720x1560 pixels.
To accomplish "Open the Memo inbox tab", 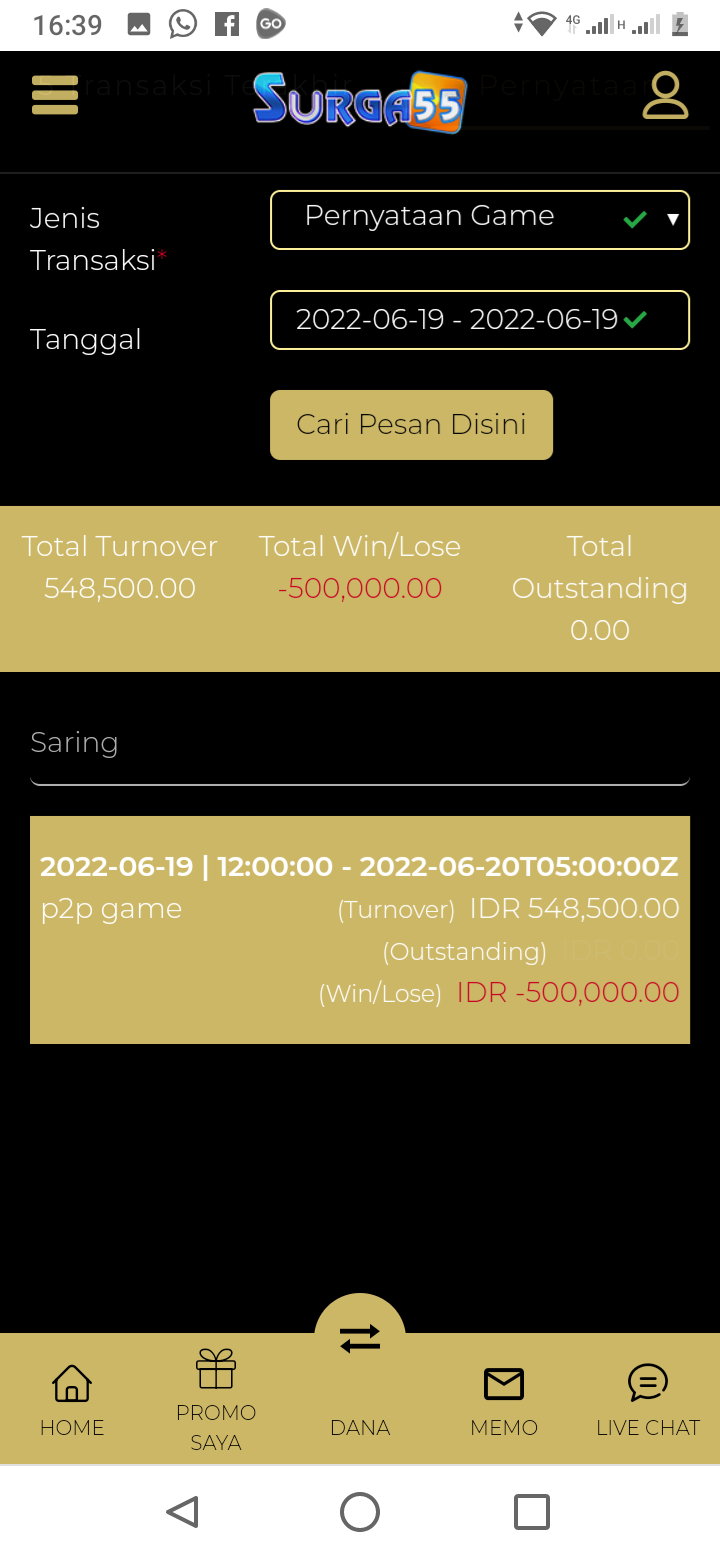I will click(x=504, y=1400).
